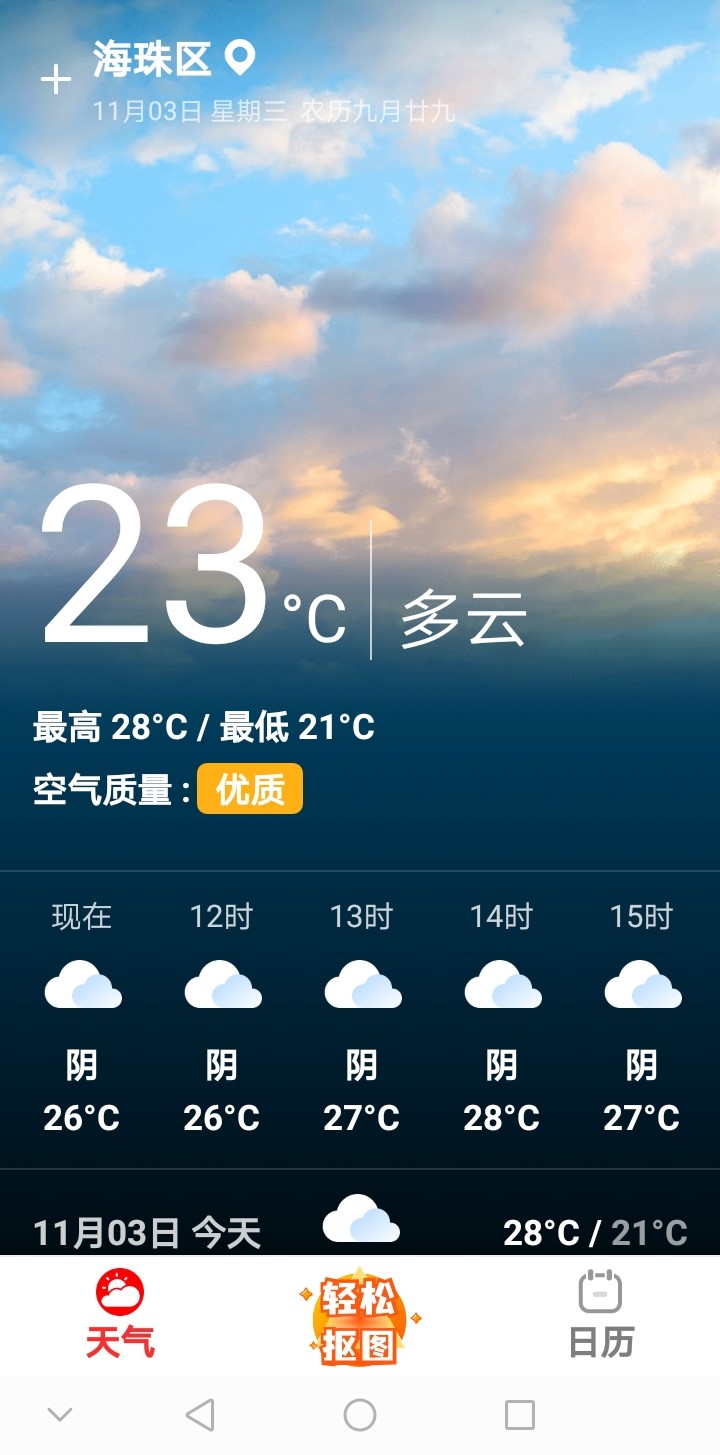720x1455 pixels.
Task: Tap the cloud icon under 12时
Action: pos(223,985)
